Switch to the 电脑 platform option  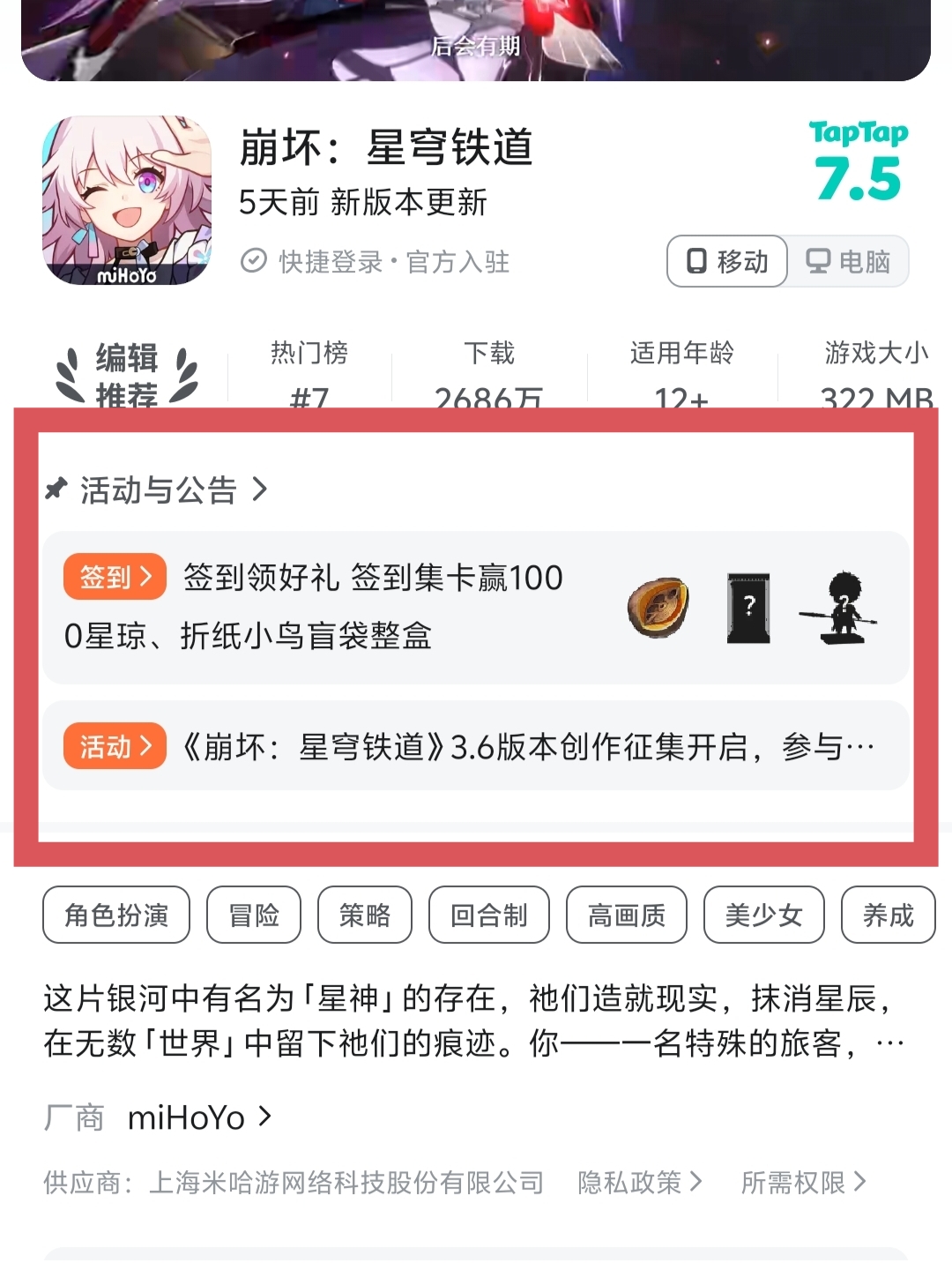point(848,261)
